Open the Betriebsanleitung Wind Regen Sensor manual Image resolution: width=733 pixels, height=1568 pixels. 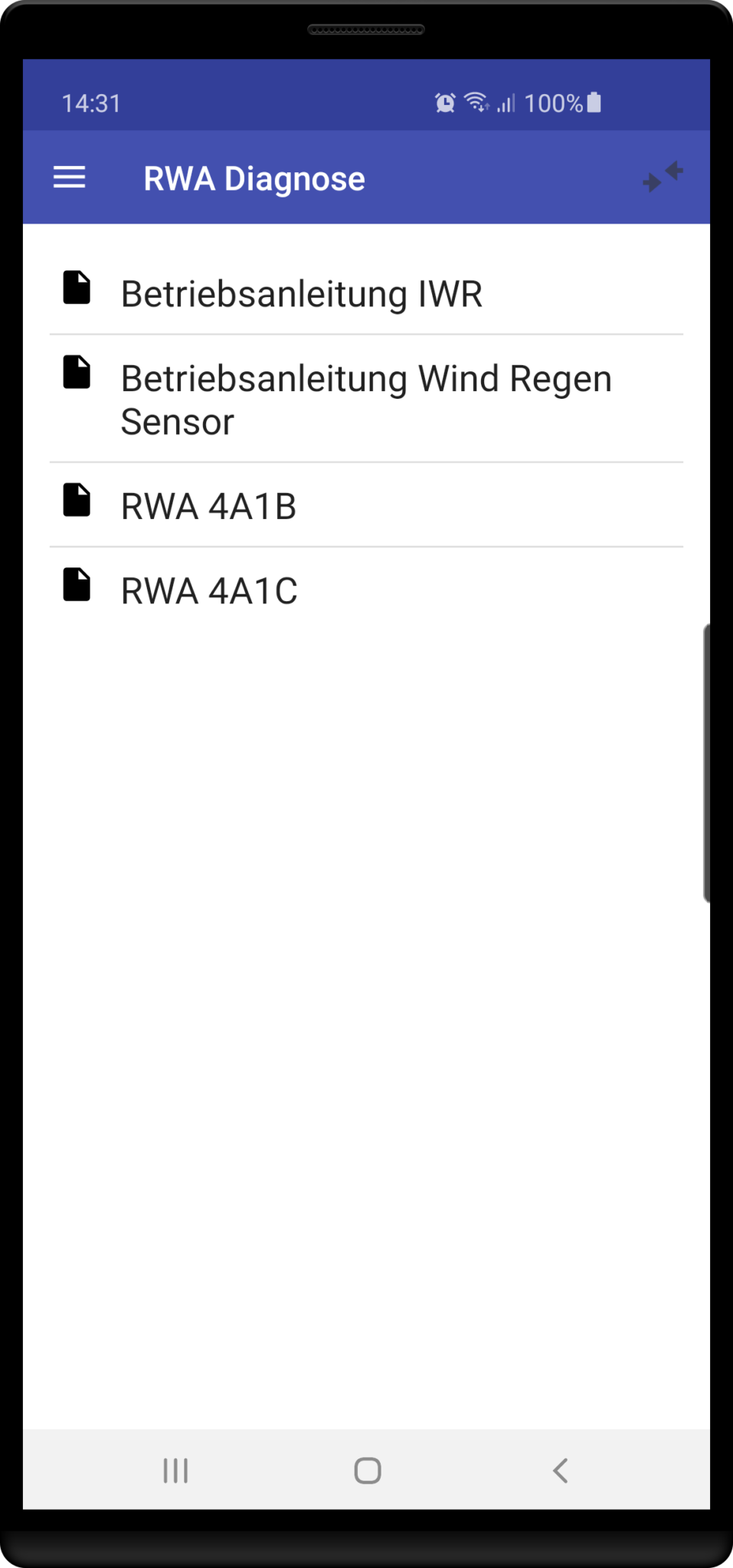pyautogui.click(x=366, y=398)
